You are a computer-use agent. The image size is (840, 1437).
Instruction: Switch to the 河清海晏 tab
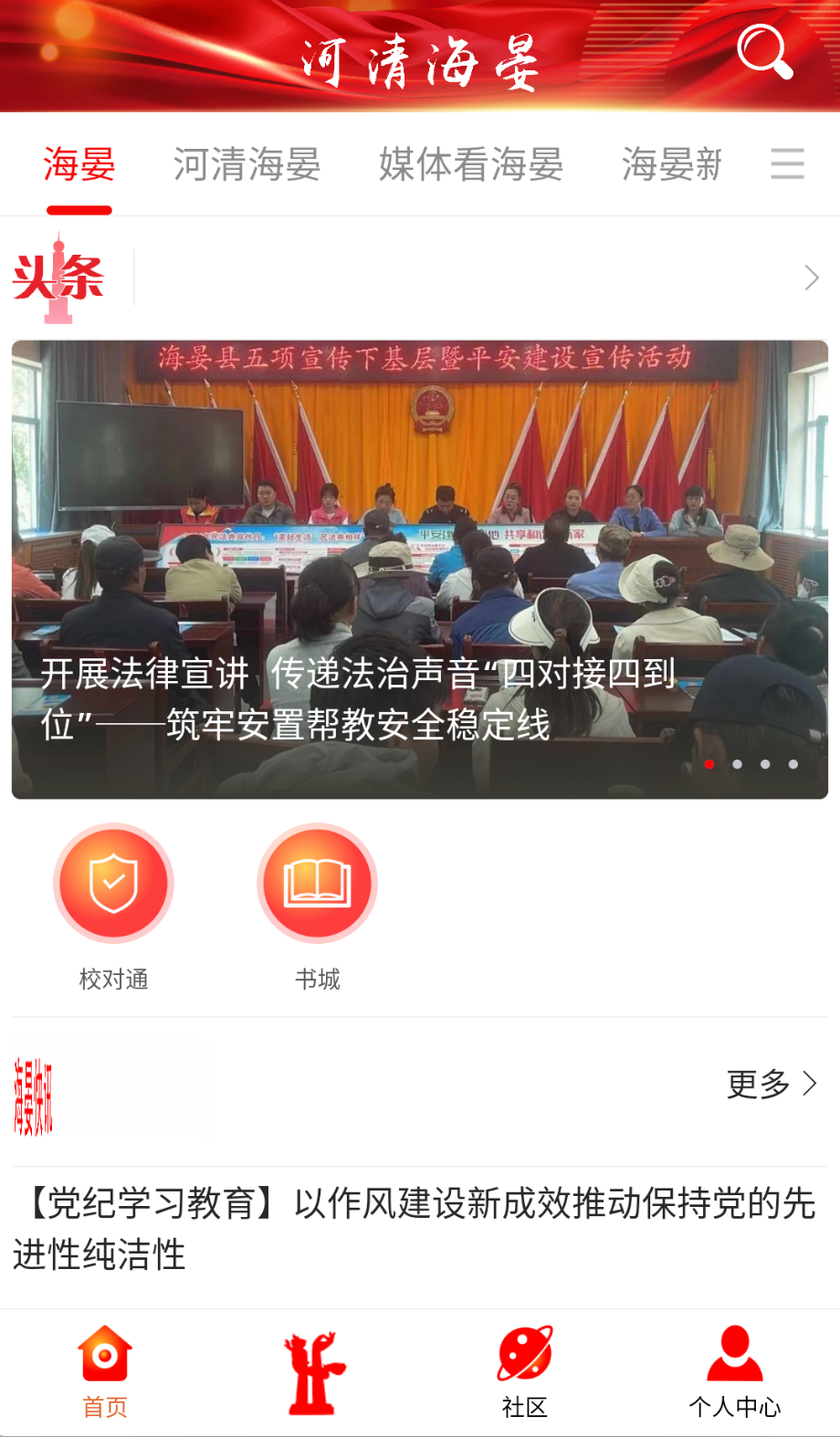tap(245, 165)
